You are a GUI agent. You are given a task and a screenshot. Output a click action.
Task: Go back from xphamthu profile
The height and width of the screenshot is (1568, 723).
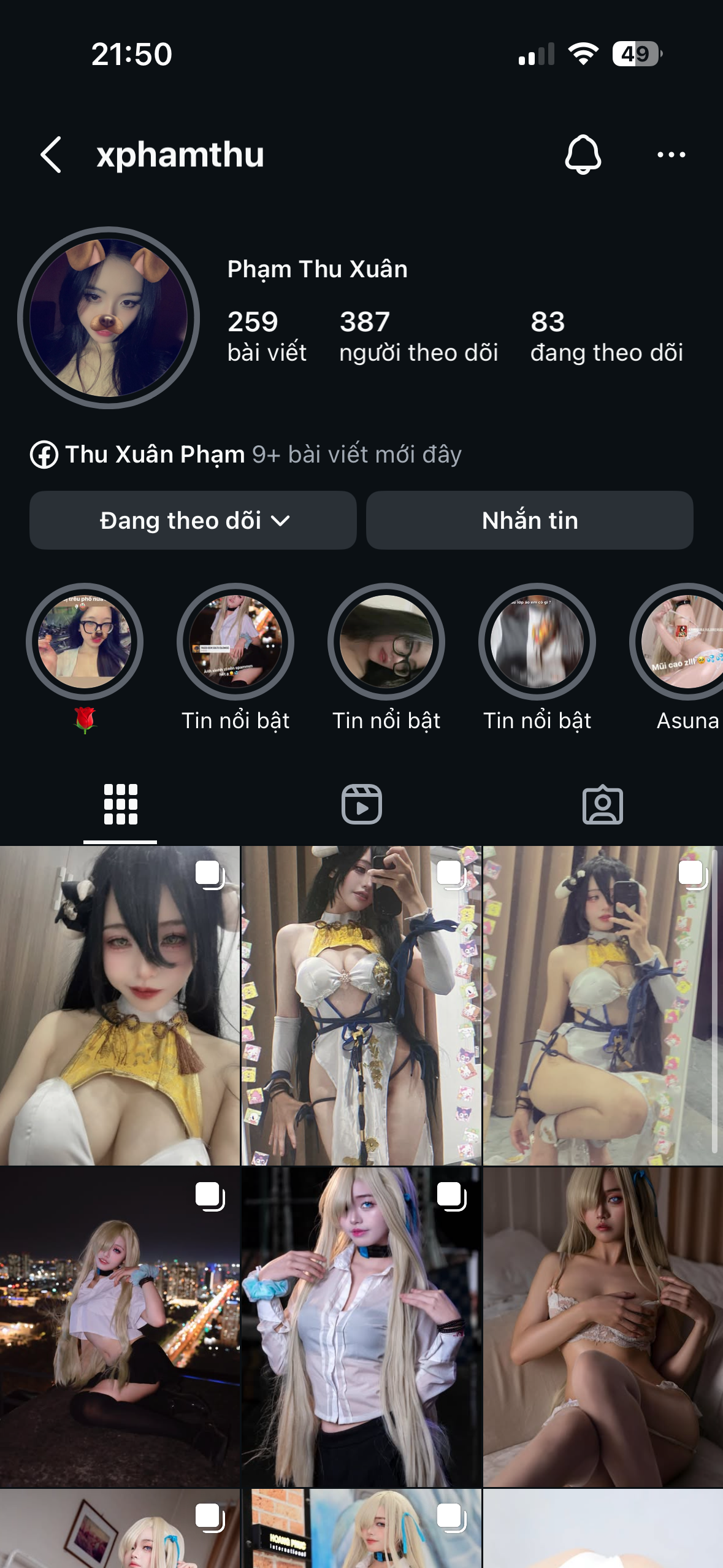52,155
